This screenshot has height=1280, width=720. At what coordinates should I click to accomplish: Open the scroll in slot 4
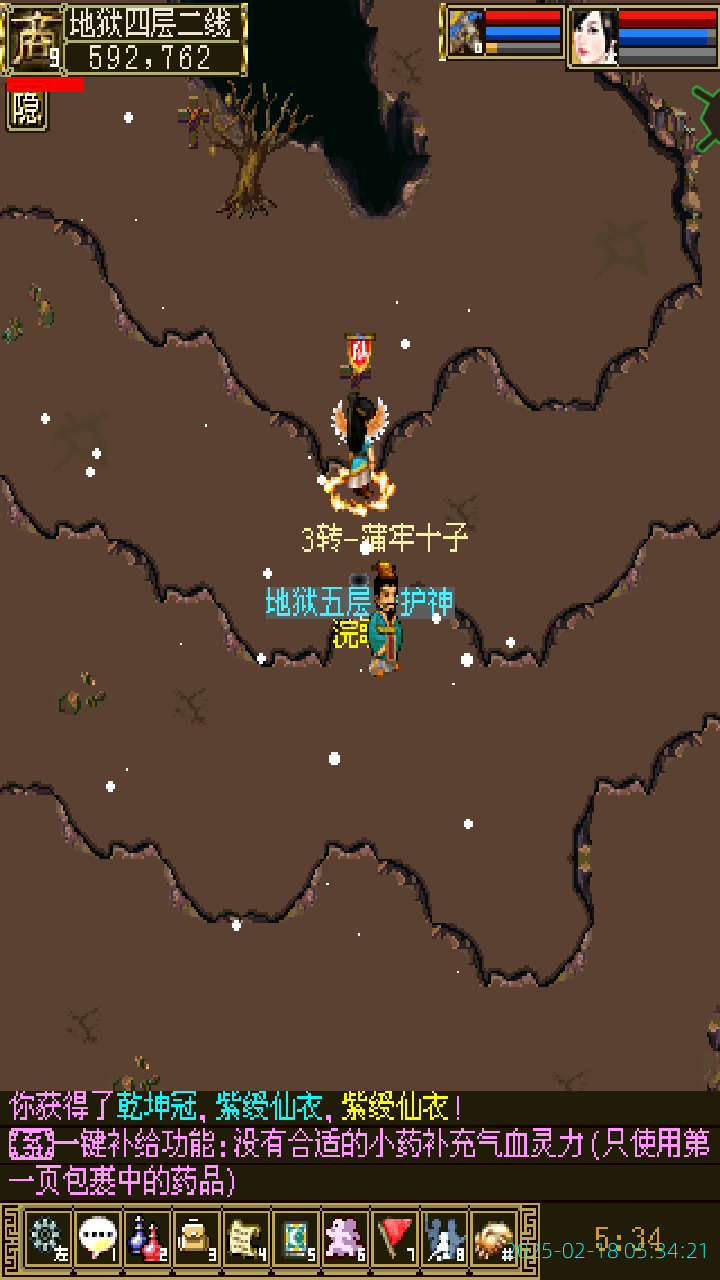tap(246, 1238)
